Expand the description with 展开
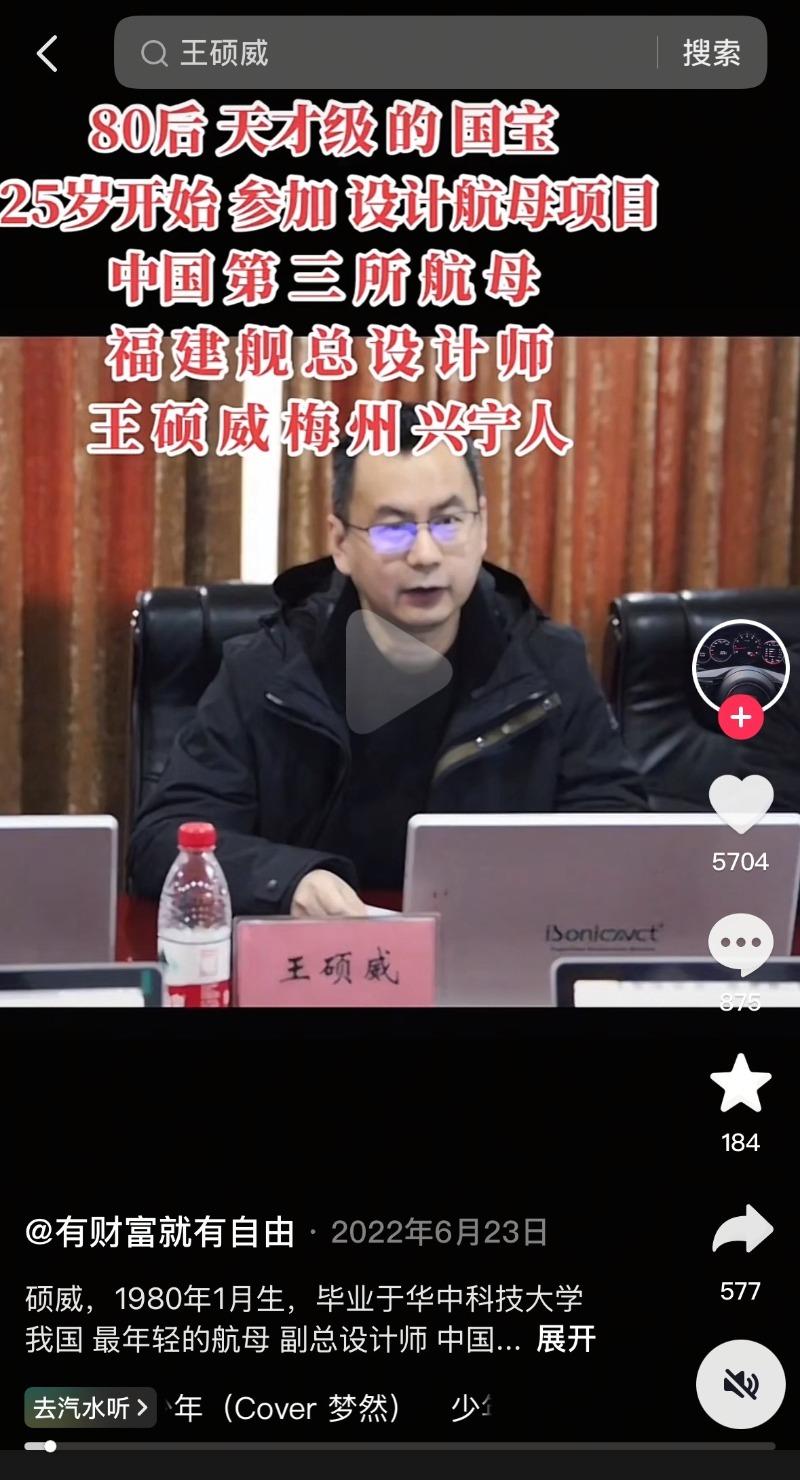 (x=566, y=1339)
